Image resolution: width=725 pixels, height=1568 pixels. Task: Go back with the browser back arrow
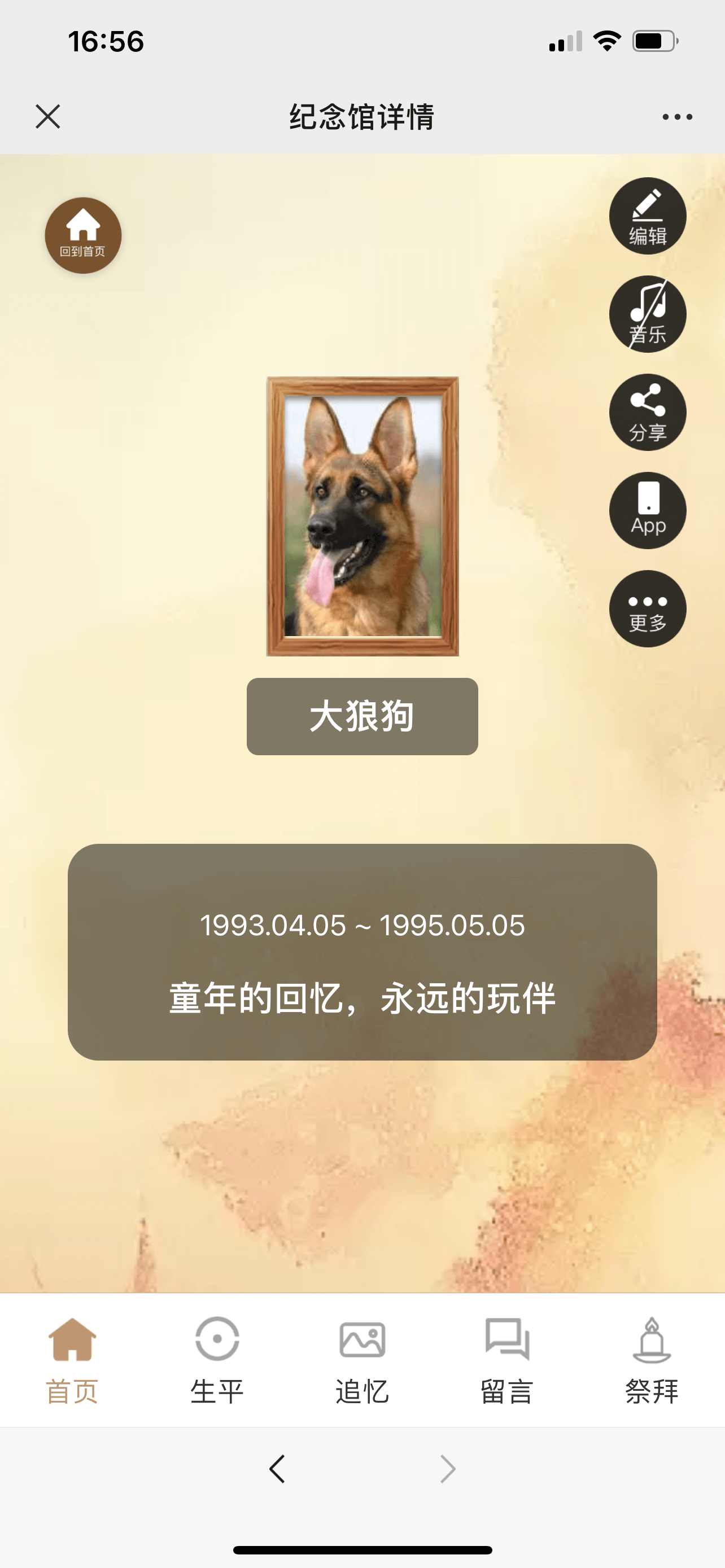pos(277,1469)
